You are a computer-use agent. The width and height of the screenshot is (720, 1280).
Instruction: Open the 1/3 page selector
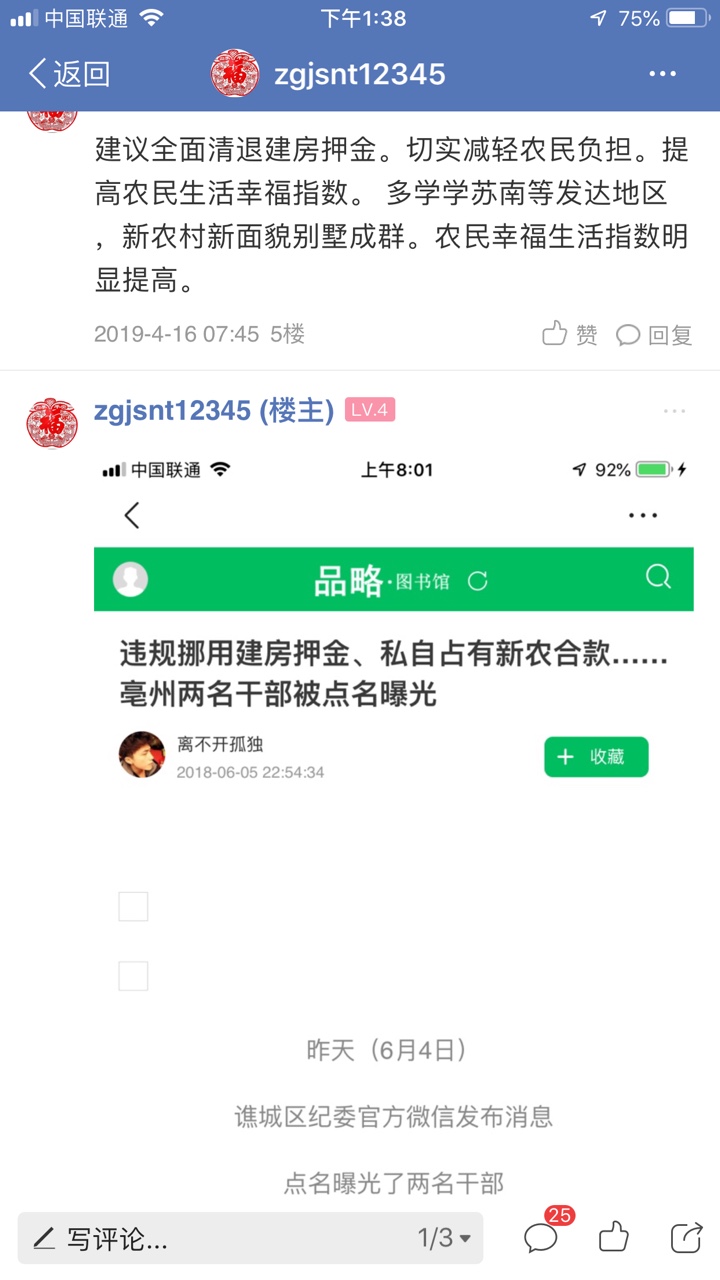(x=443, y=1239)
